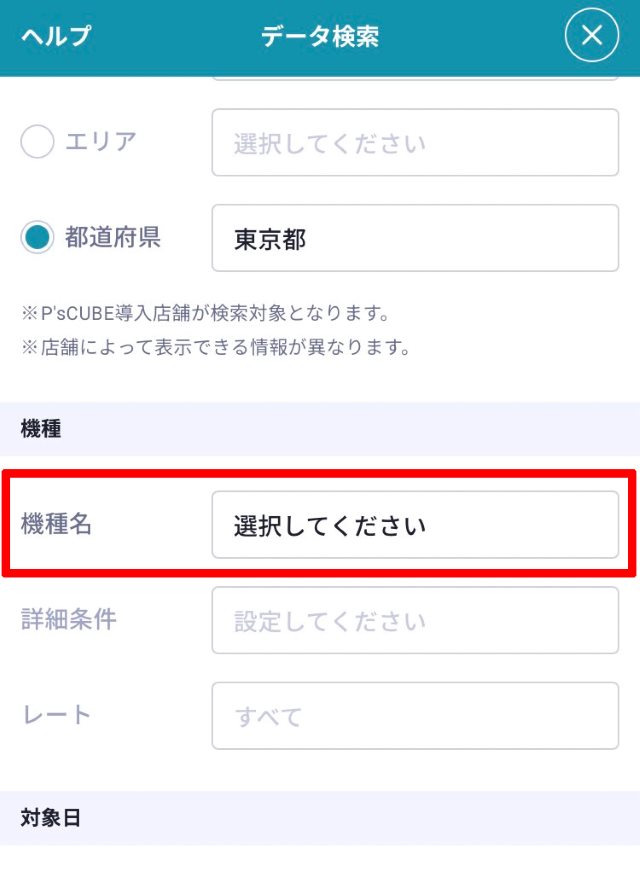Select the エリア radio button
The image size is (640, 872).
pyautogui.click(x=38, y=143)
